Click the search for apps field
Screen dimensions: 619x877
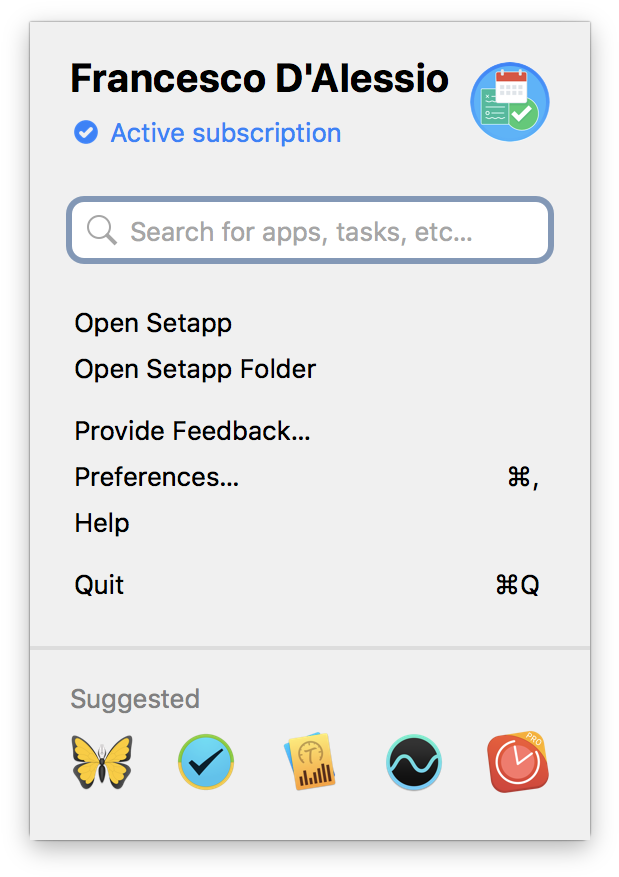(310, 232)
